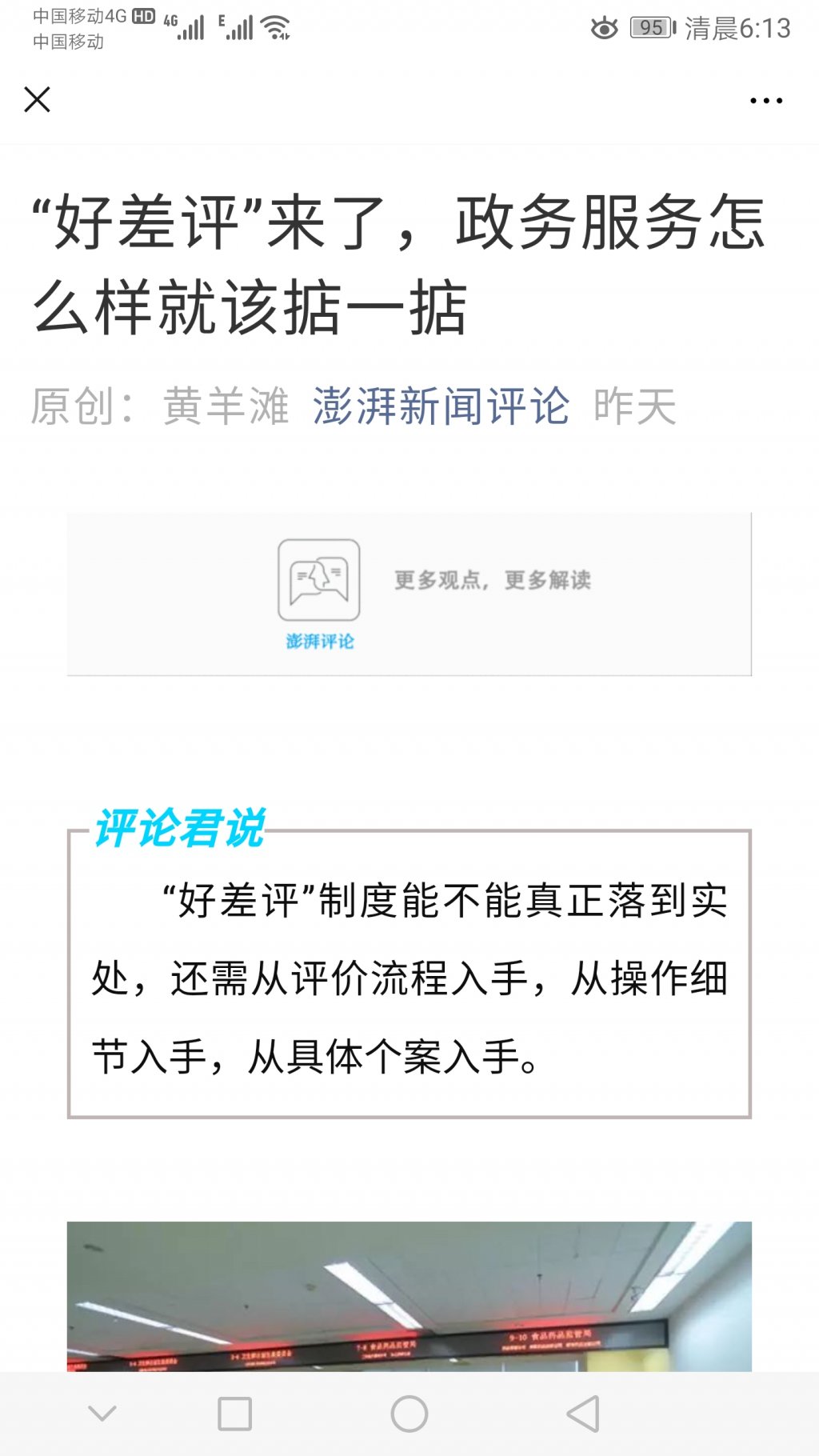The width and height of the screenshot is (819, 1456).
Task: Open the service hall photo
Action: [409, 1296]
